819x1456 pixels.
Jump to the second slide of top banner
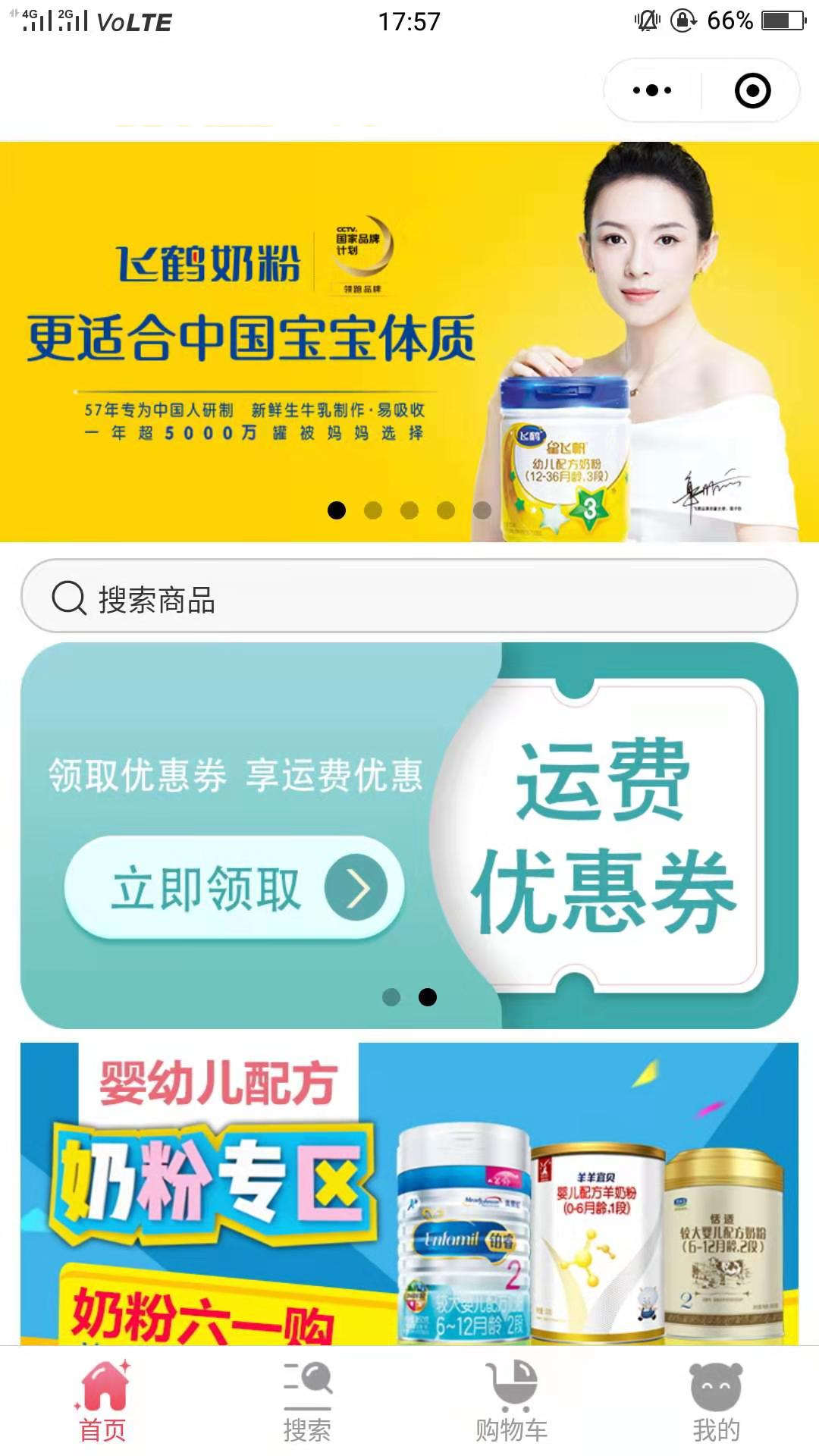pos(373,510)
